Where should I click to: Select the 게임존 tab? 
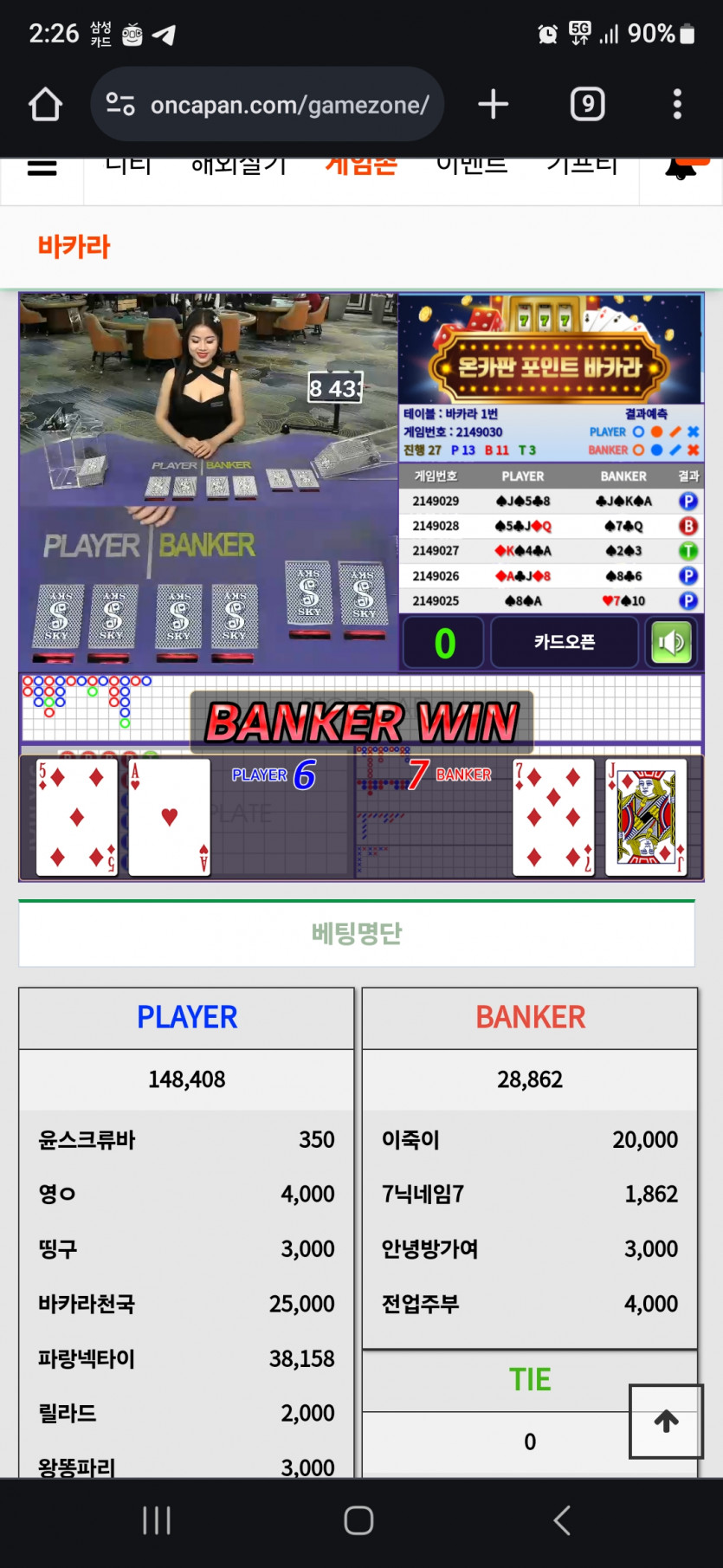point(360,166)
